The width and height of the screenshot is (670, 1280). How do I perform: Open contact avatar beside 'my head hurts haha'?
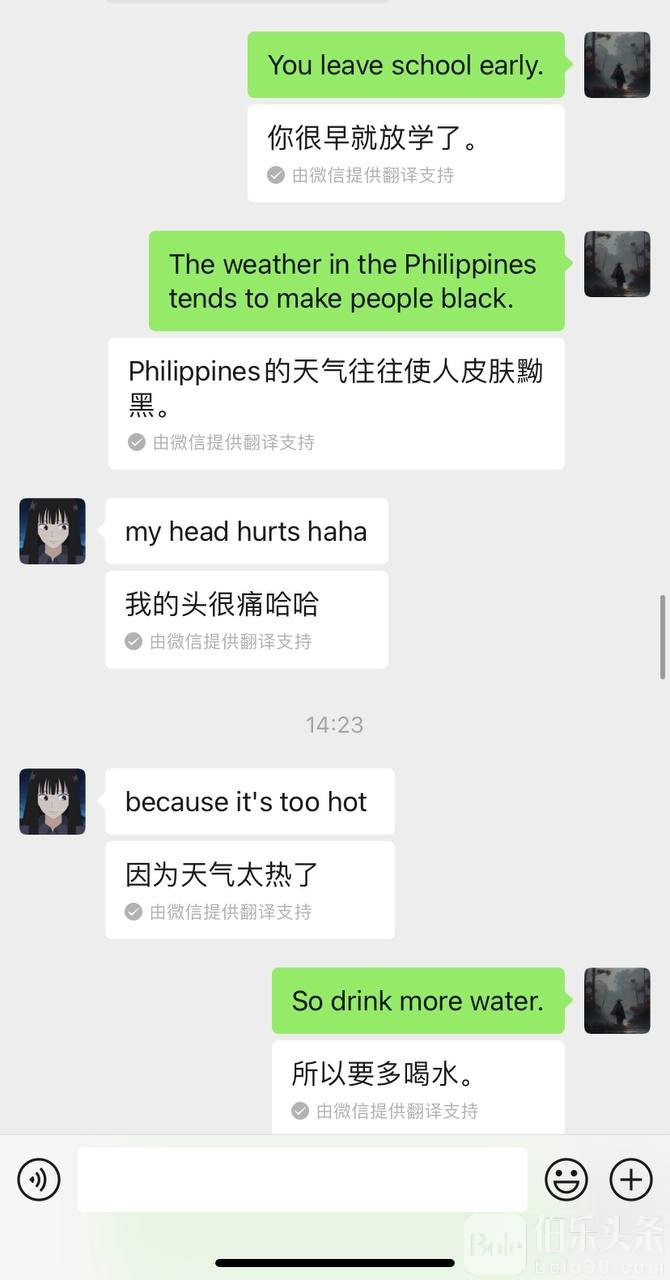[52, 531]
